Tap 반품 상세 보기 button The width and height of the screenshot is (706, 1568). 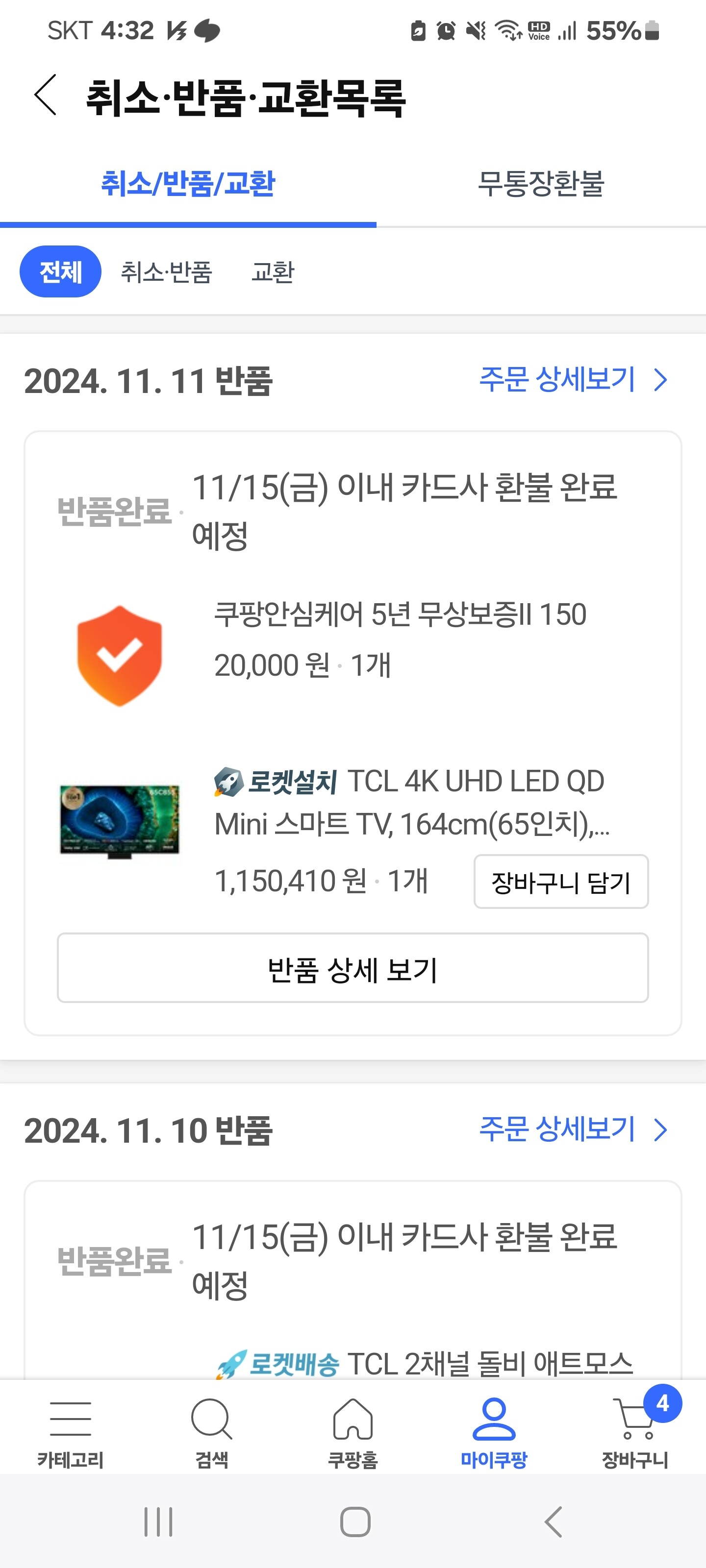tap(353, 968)
